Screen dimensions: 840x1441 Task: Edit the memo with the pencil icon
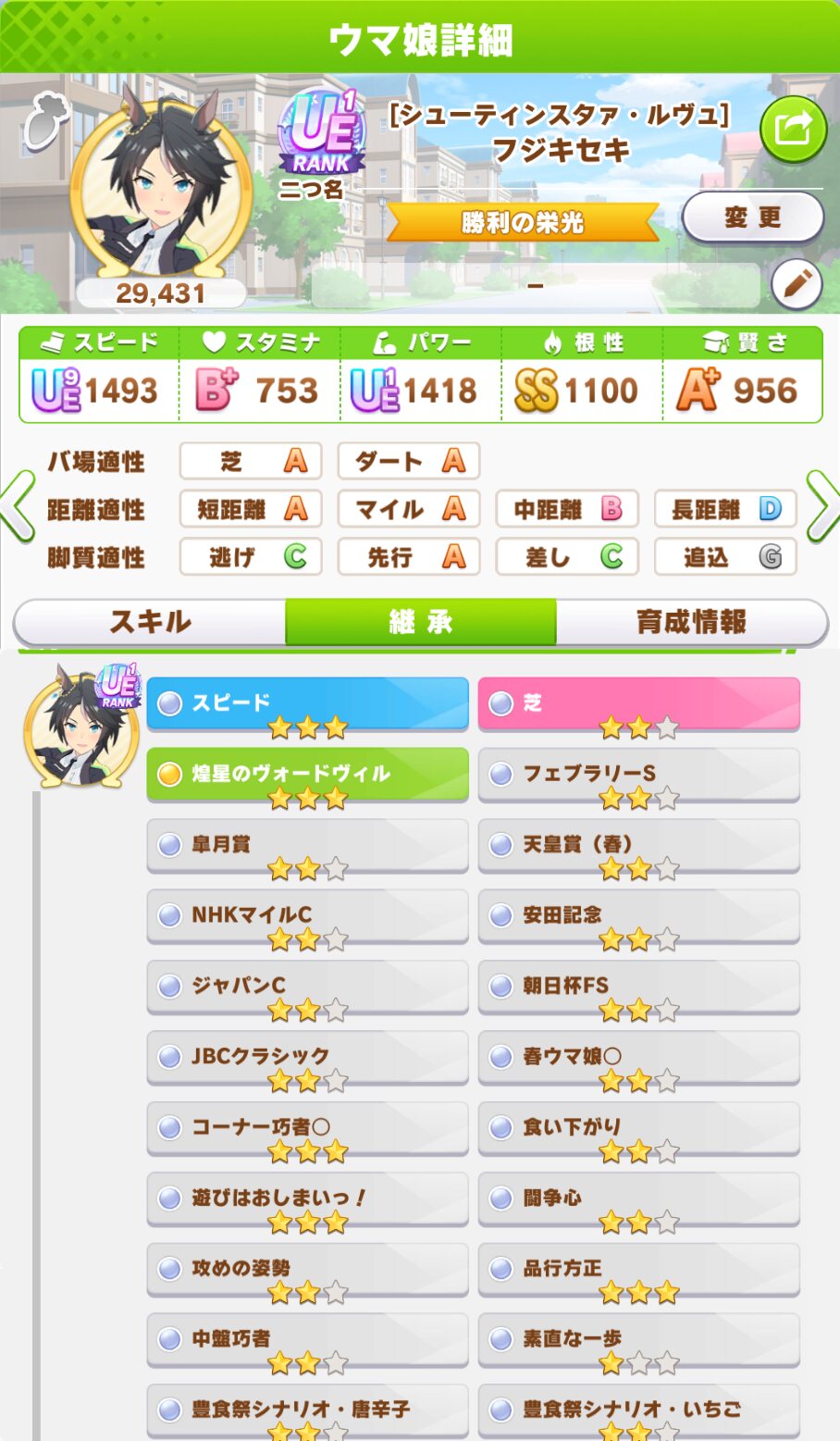pyautogui.click(x=797, y=284)
